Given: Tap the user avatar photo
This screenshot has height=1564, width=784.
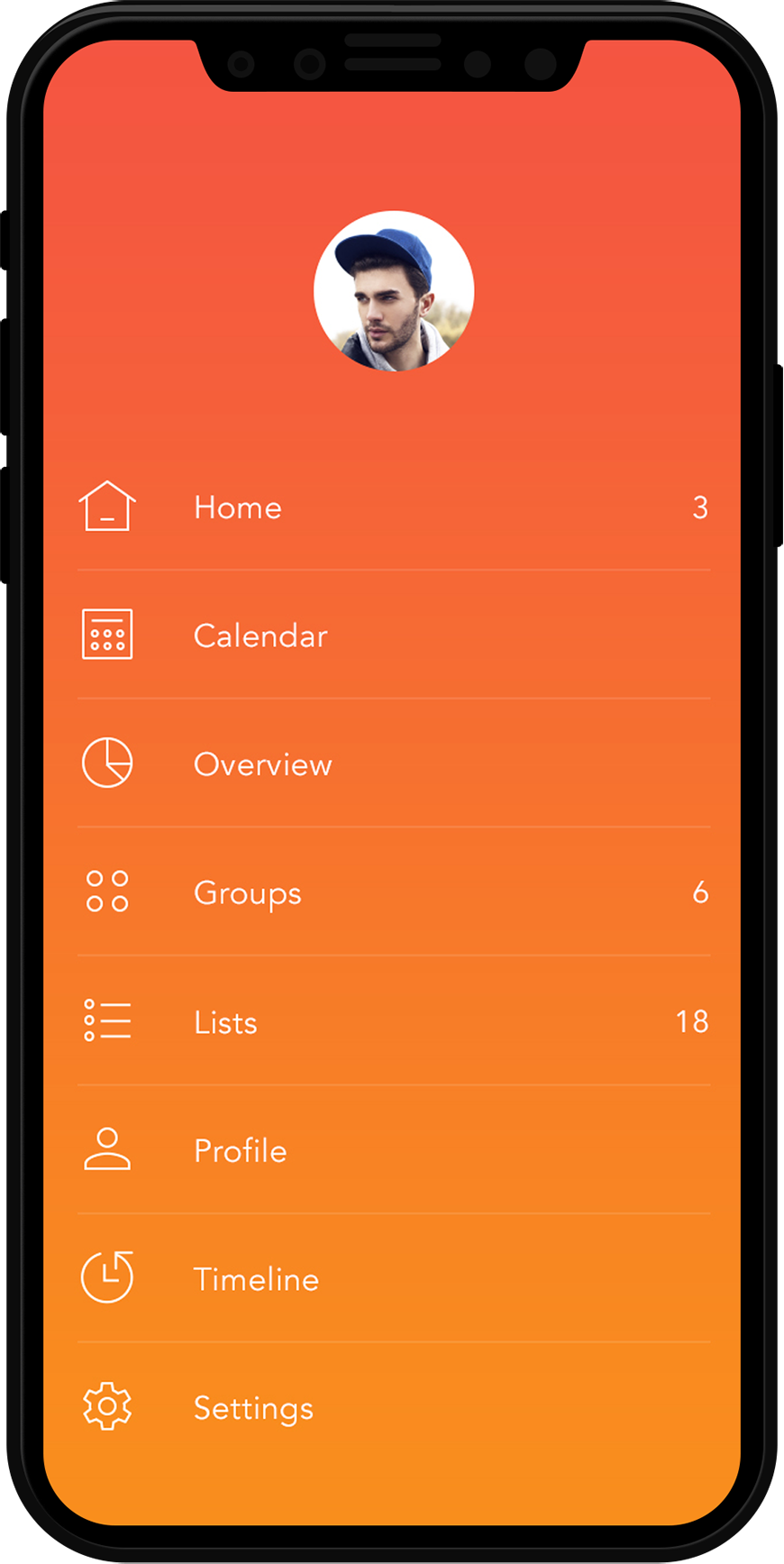Looking at the screenshot, I should point(394,291).
